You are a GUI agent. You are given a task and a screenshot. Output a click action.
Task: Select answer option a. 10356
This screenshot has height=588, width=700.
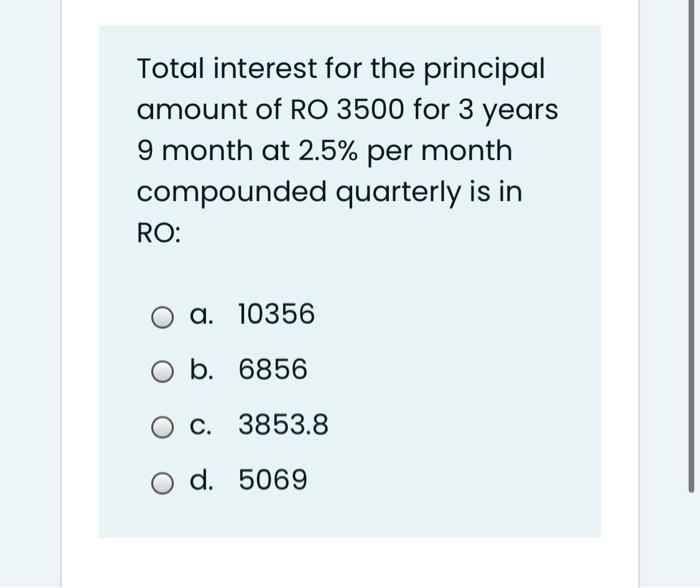pos(163,317)
